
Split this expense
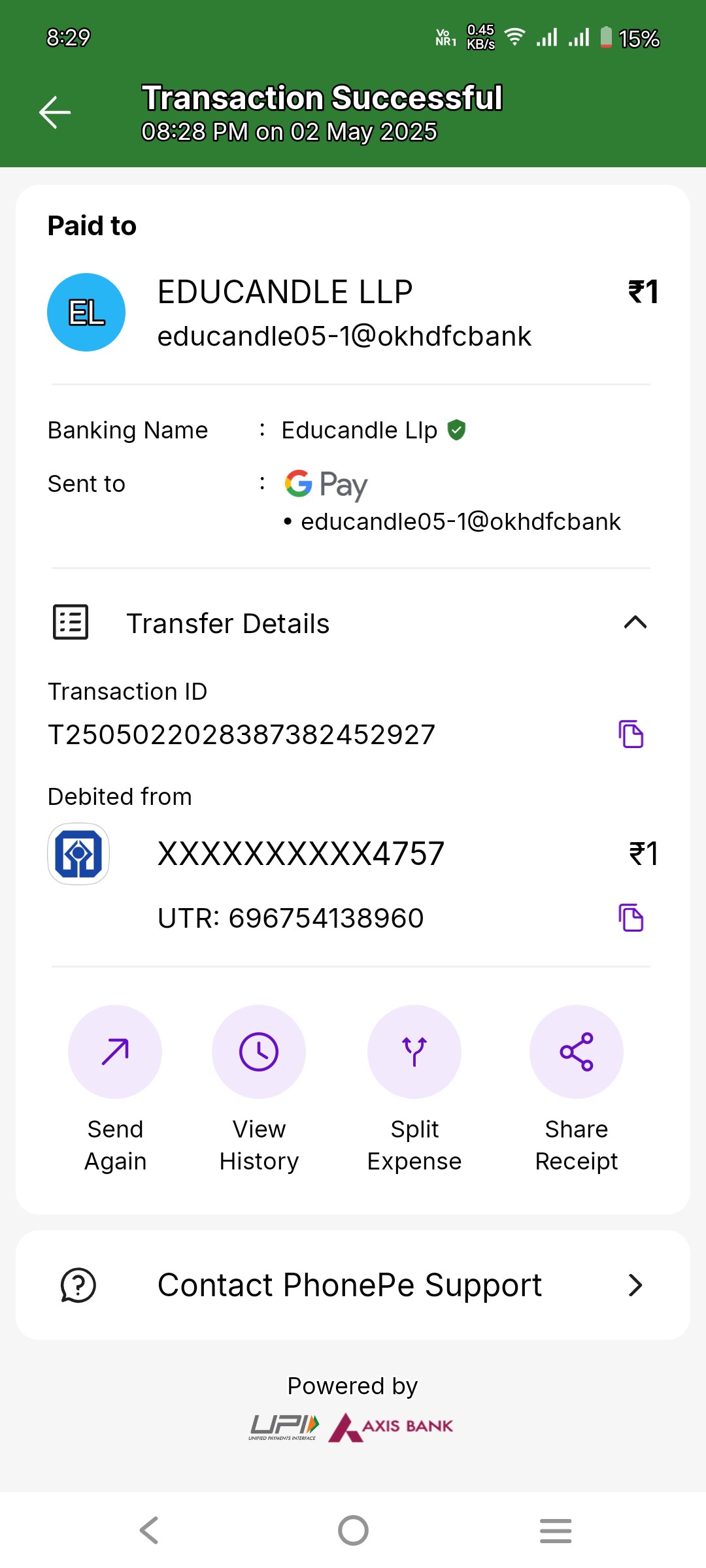click(414, 1052)
